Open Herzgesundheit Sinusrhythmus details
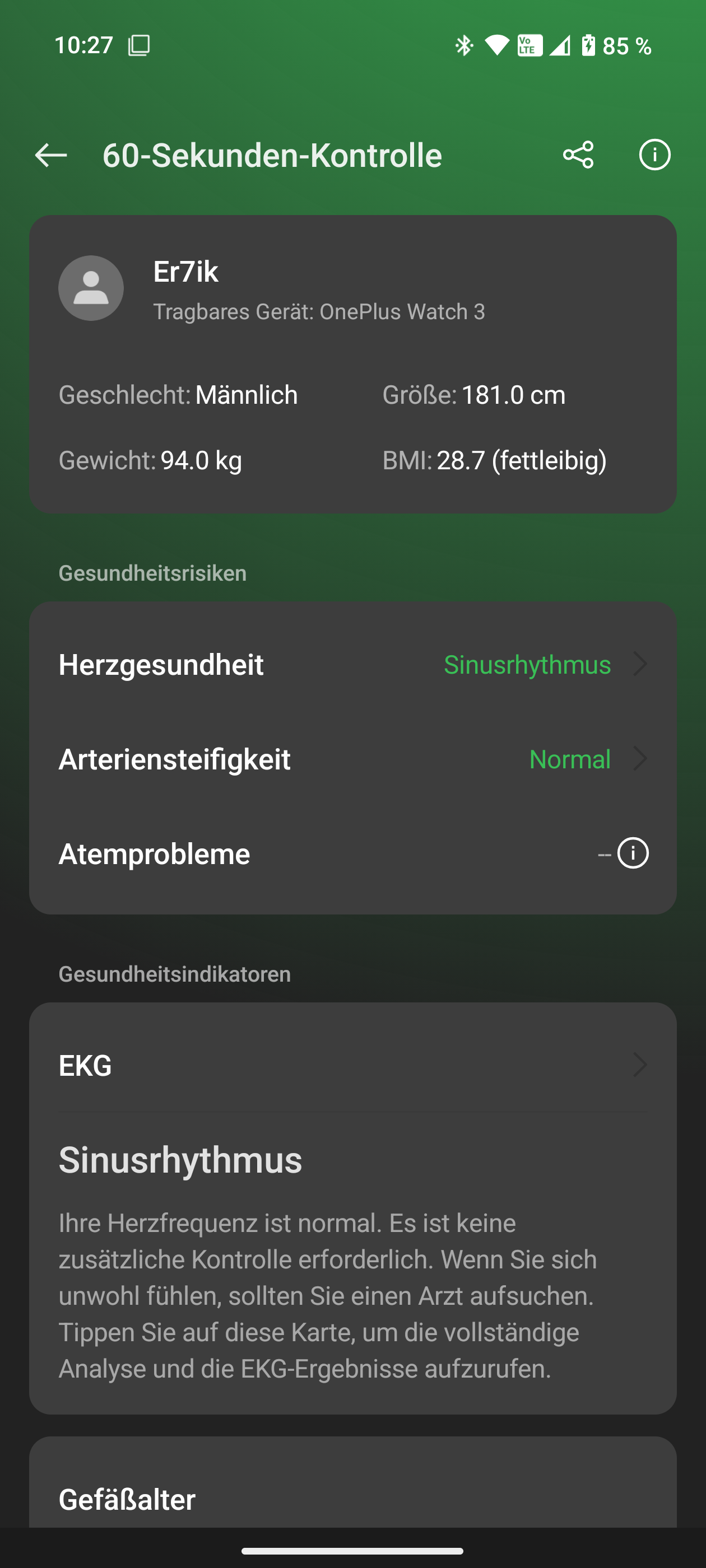 [352, 664]
